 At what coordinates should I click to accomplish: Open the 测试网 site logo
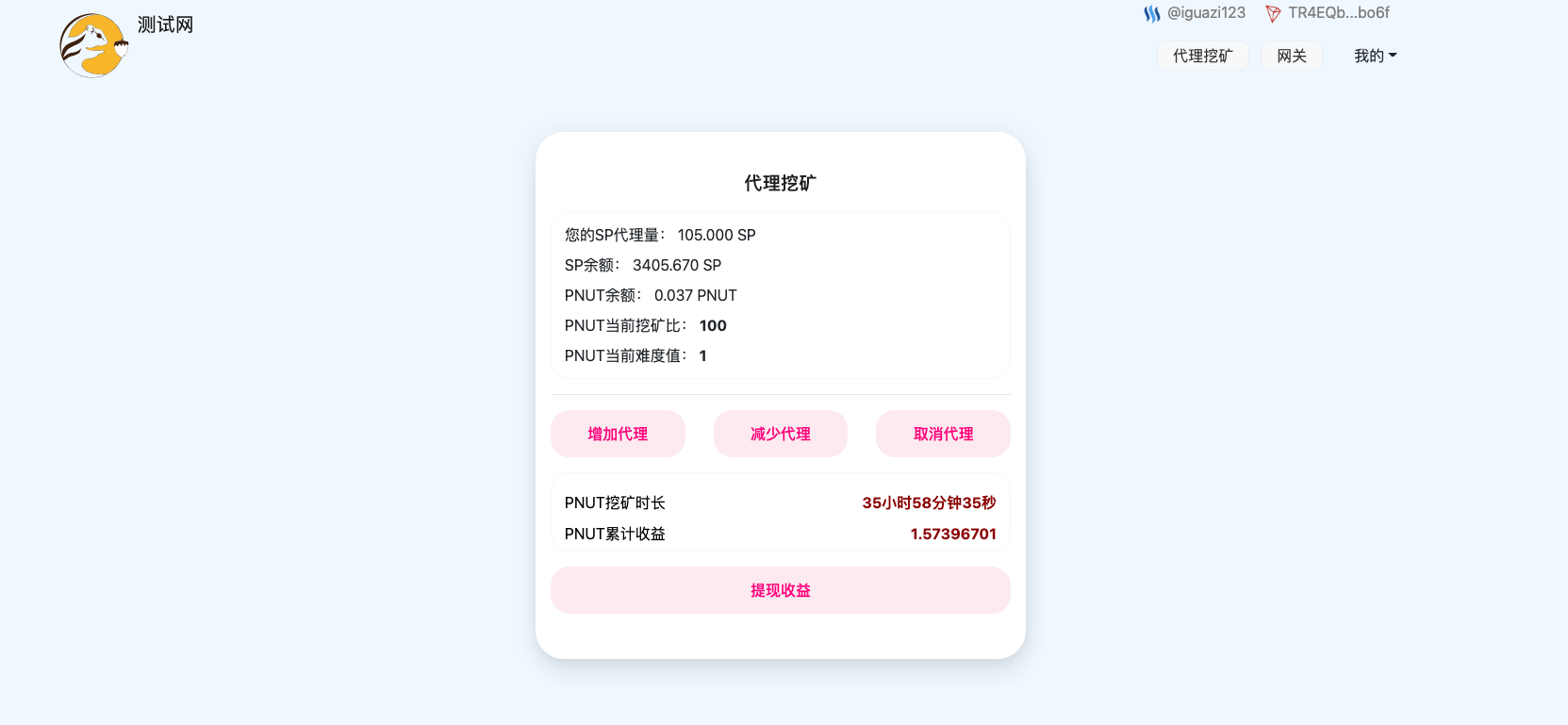[x=93, y=45]
